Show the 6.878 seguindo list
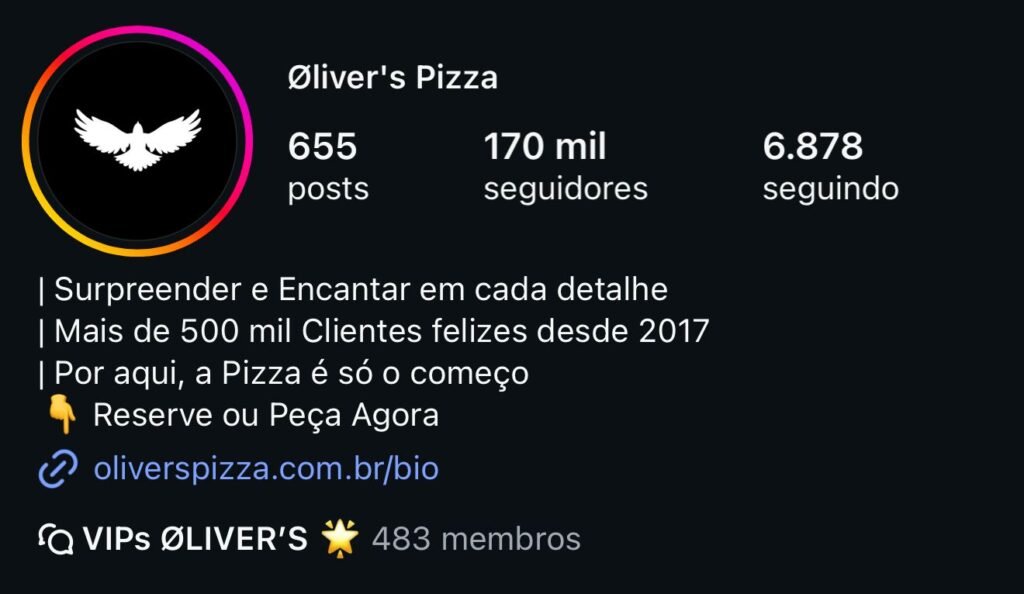The width and height of the screenshot is (1024, 594). [x=830, y=166]
